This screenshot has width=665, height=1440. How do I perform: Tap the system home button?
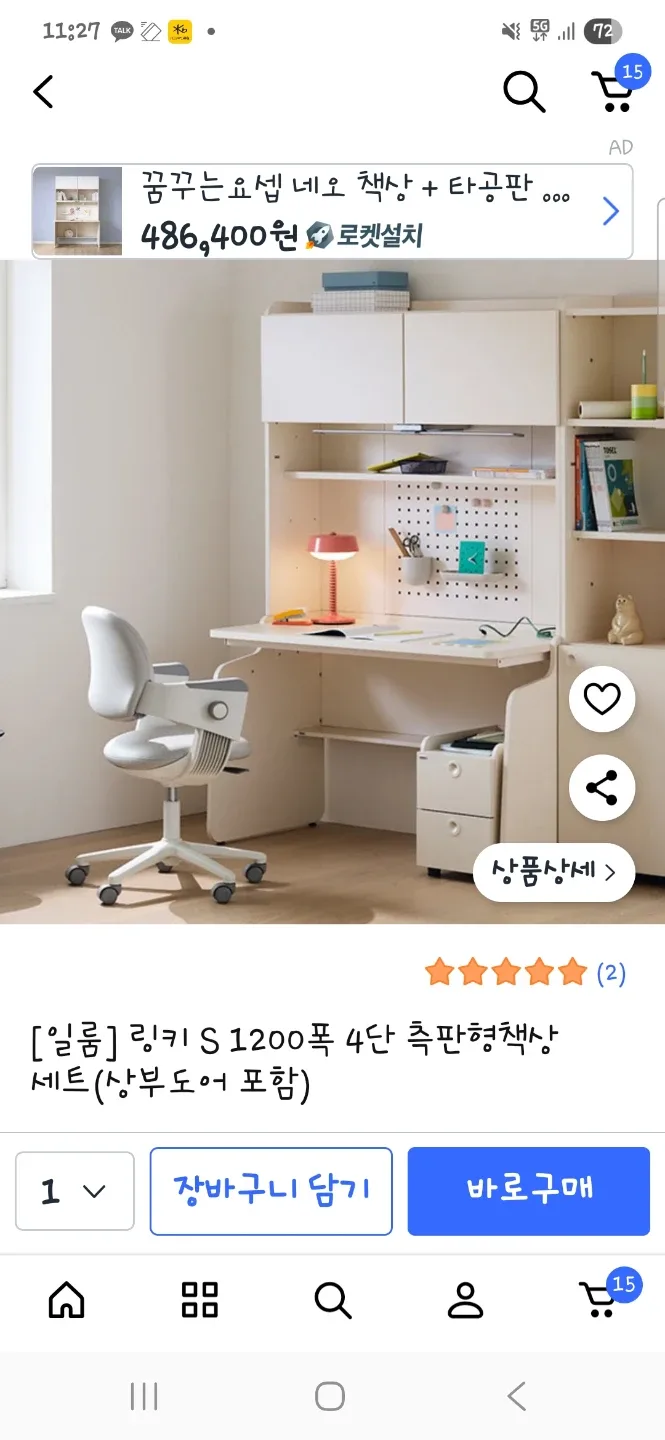(330, 1396)
